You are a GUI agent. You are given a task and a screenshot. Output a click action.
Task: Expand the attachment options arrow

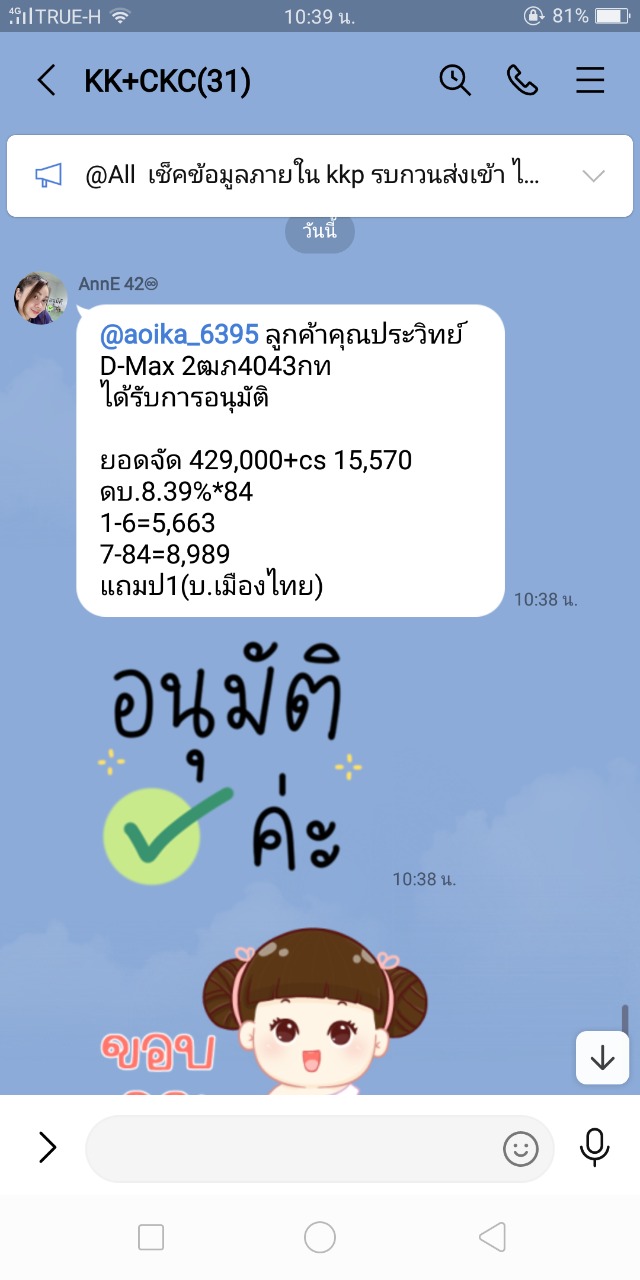coord(47,1148)
